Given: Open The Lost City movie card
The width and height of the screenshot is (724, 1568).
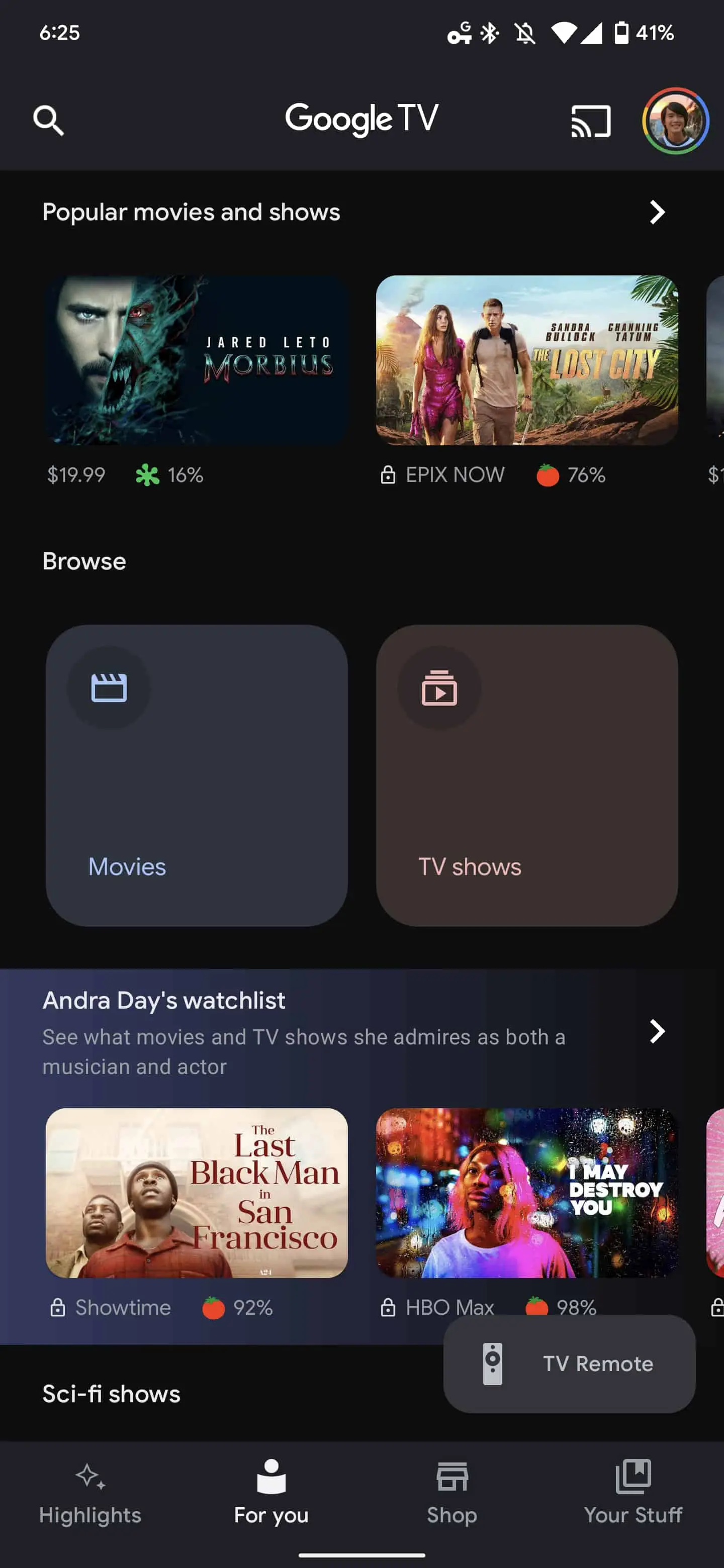Looking at the screenshot, I should (527, 360).
